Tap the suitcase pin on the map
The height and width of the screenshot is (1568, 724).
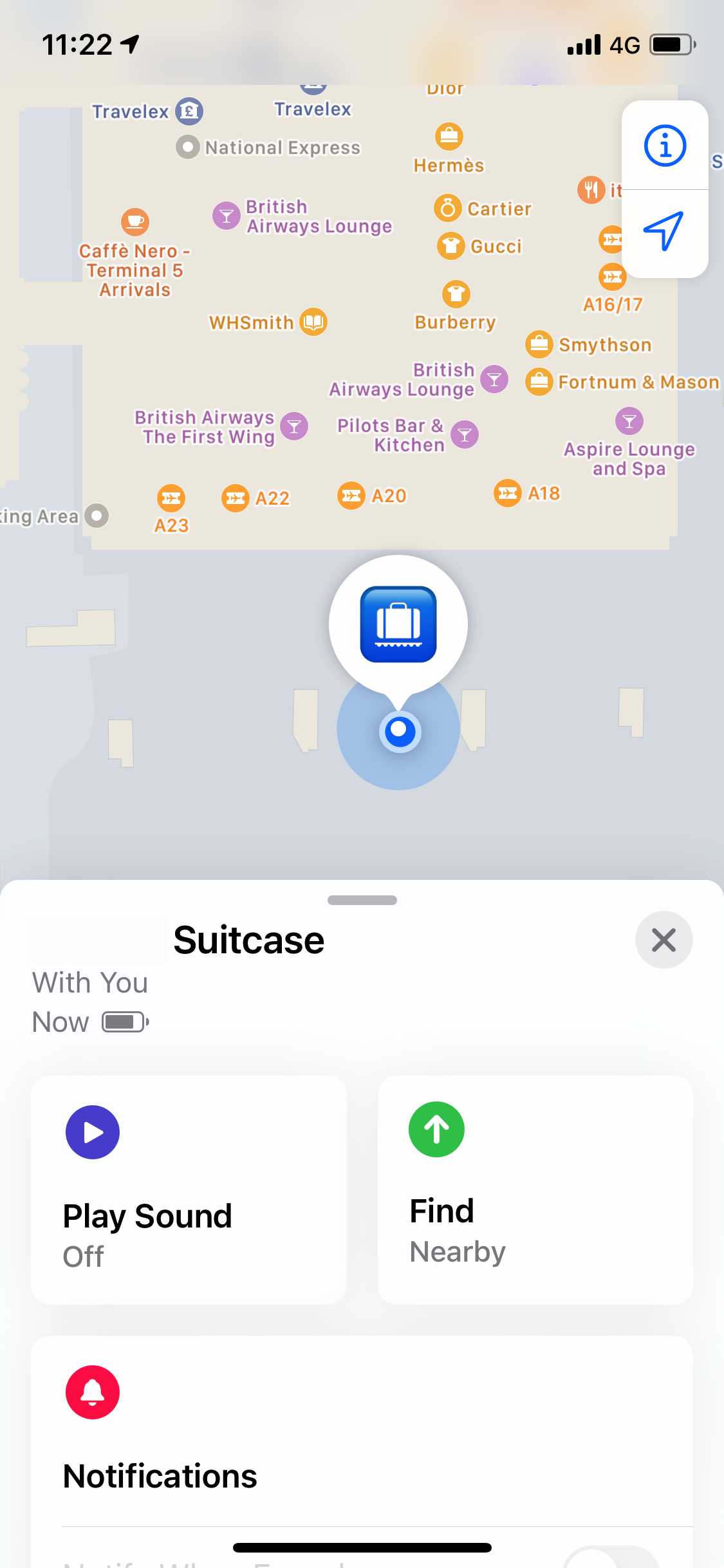[398, 624]
